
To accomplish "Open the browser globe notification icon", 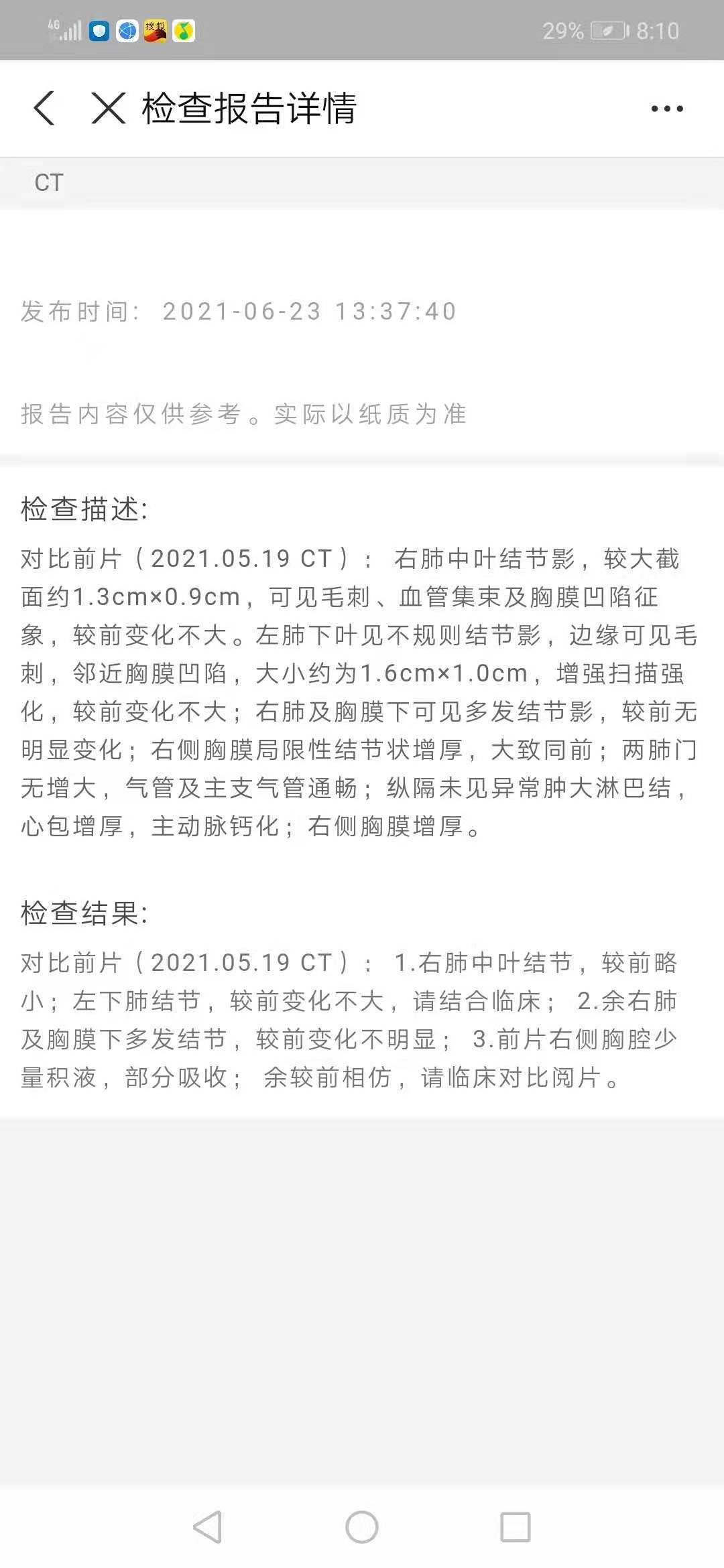I will tap(125, 30).
